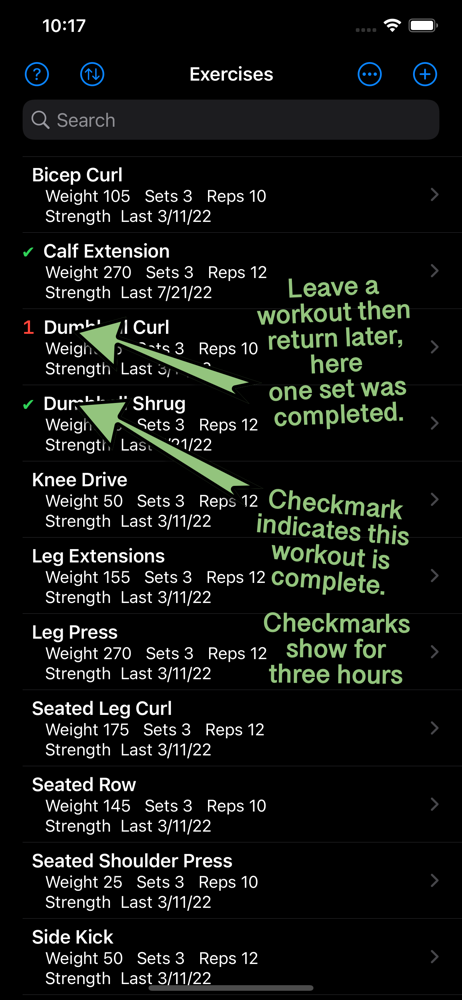462x1000 pixels.
Task: Tap the sort arrows icon
Action: [92, 75]
